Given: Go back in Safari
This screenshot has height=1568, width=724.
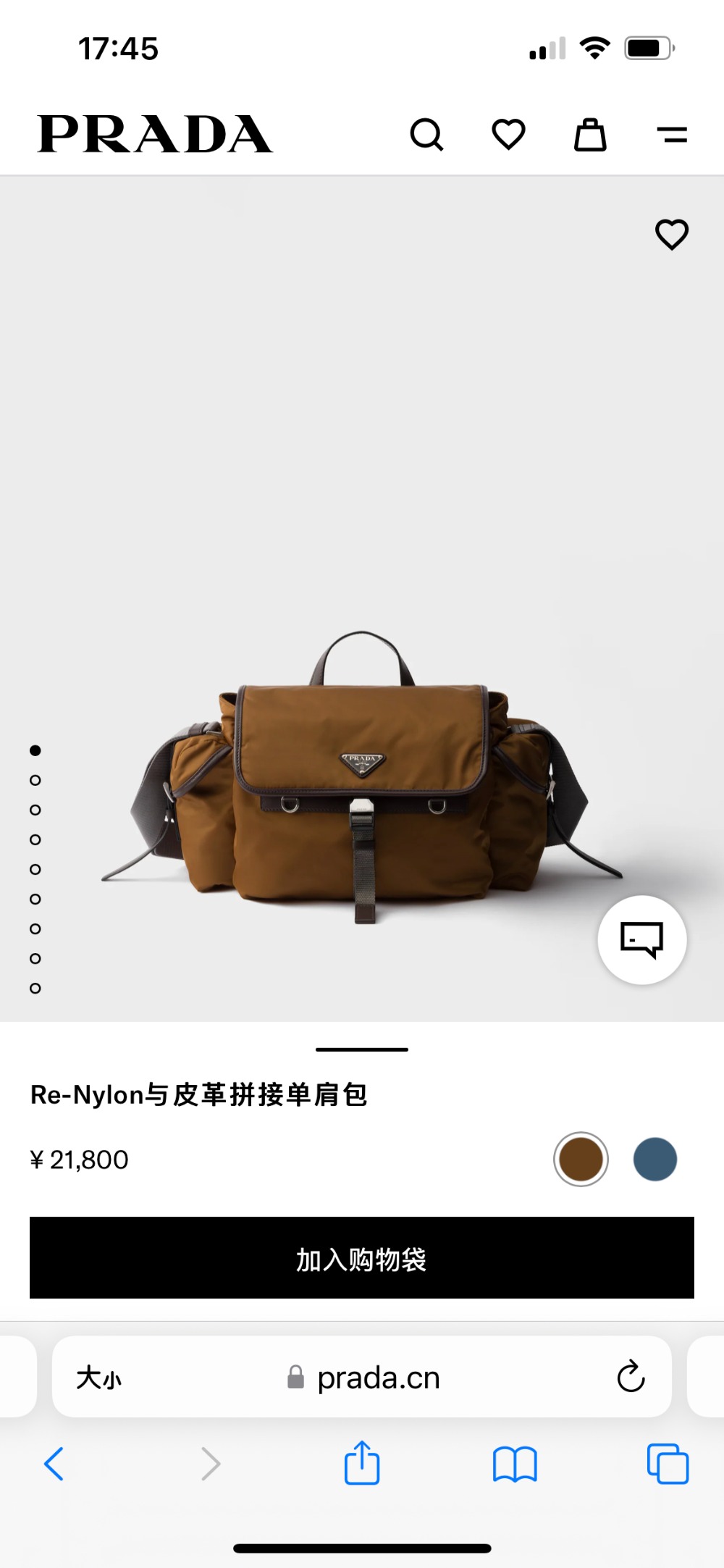Looking at the screenshot, I should point(54,1464).
